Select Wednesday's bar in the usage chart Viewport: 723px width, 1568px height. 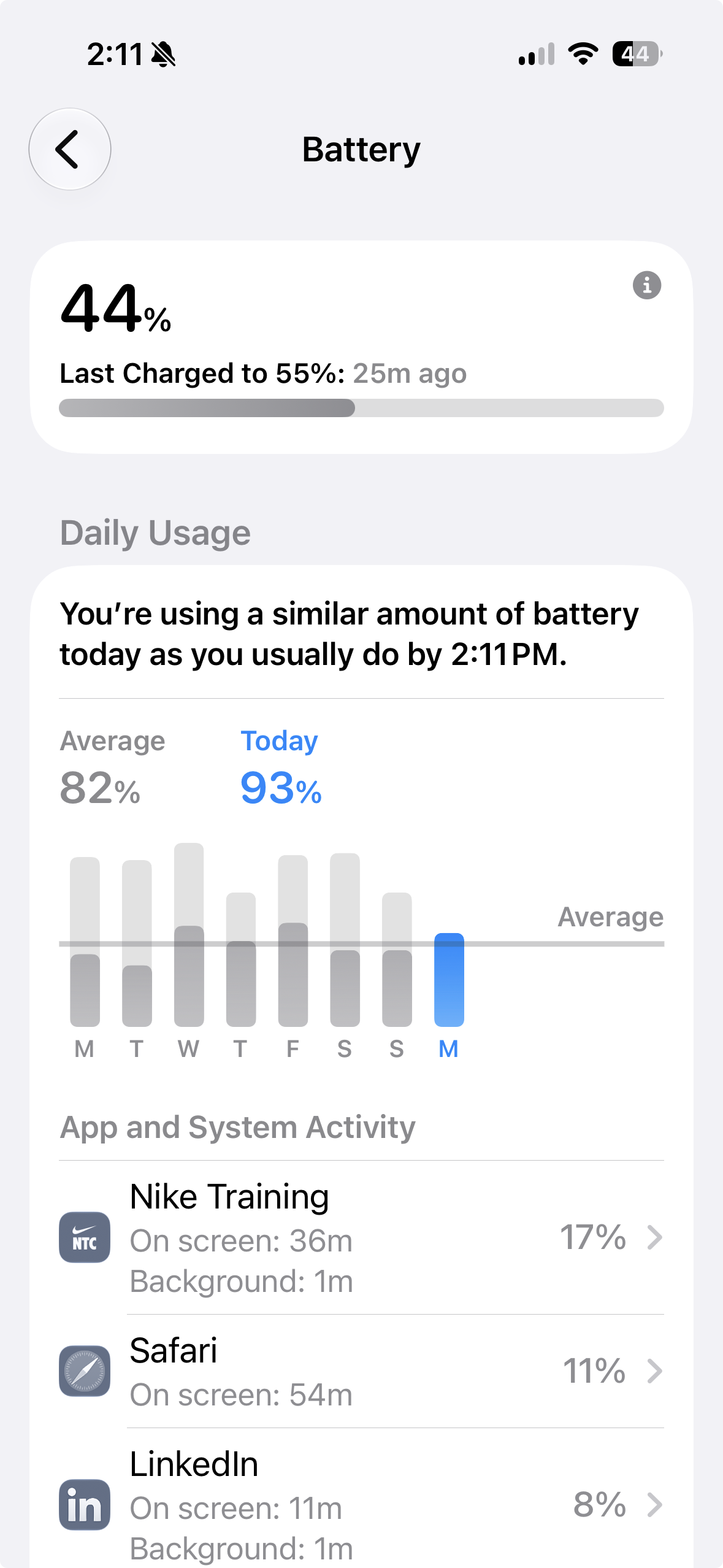click(x=189, y=935)
